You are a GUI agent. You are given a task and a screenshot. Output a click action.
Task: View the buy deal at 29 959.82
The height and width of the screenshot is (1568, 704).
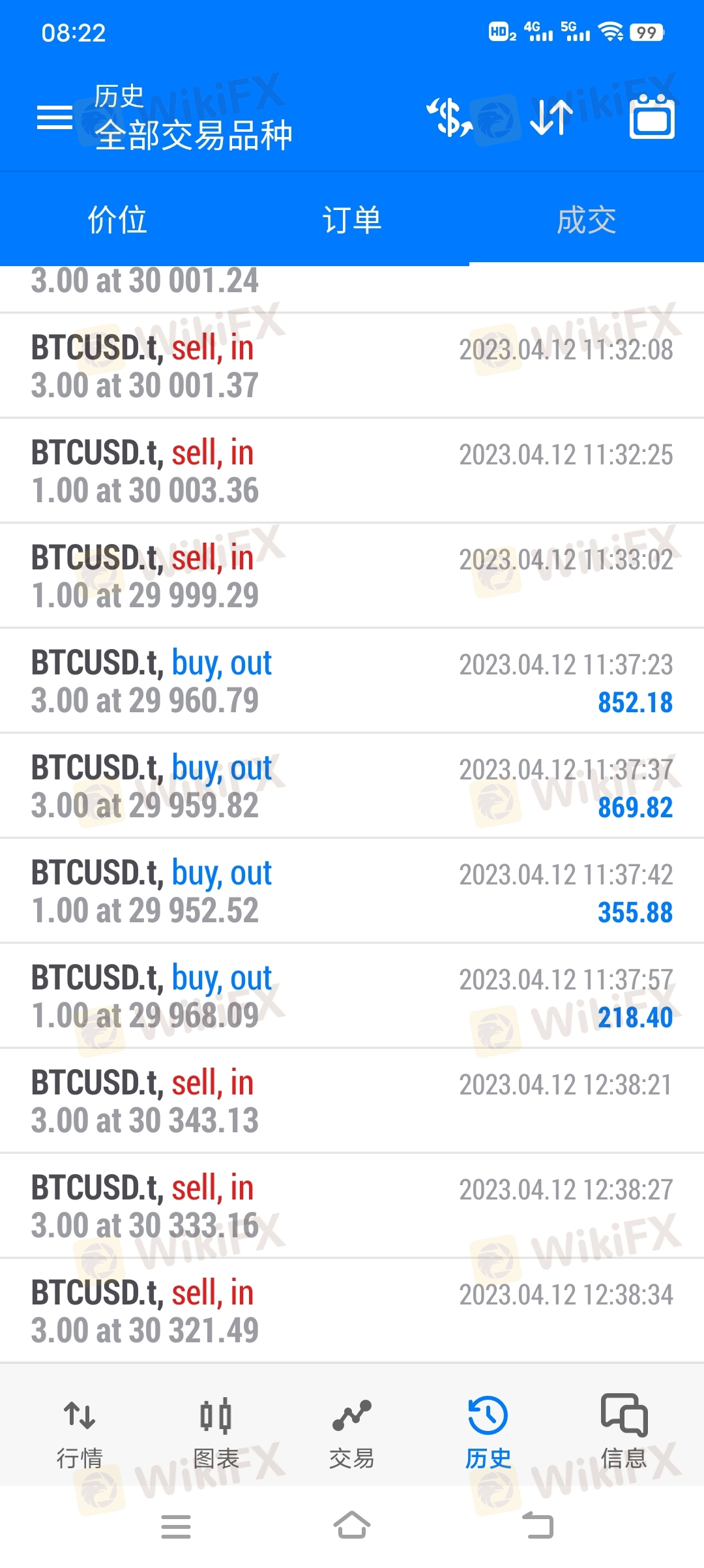[352, 786]
